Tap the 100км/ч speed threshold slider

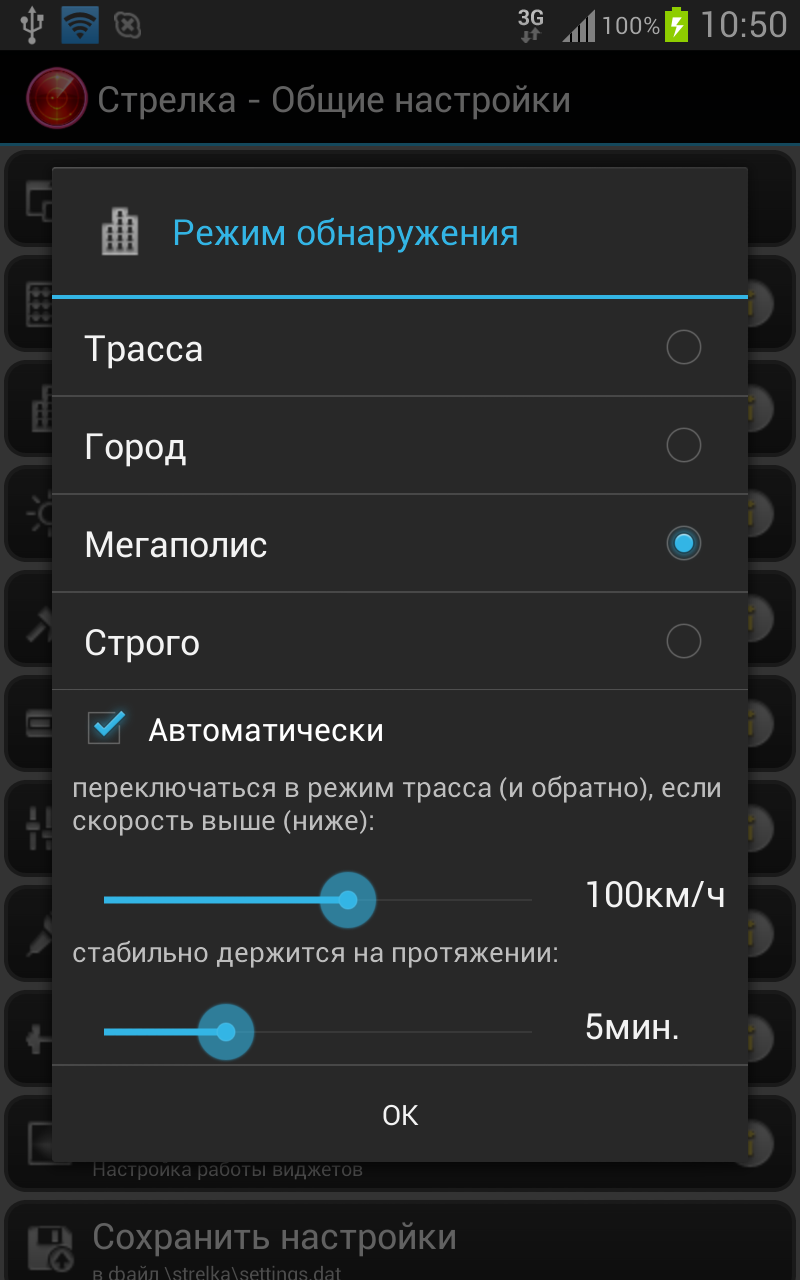347,900
